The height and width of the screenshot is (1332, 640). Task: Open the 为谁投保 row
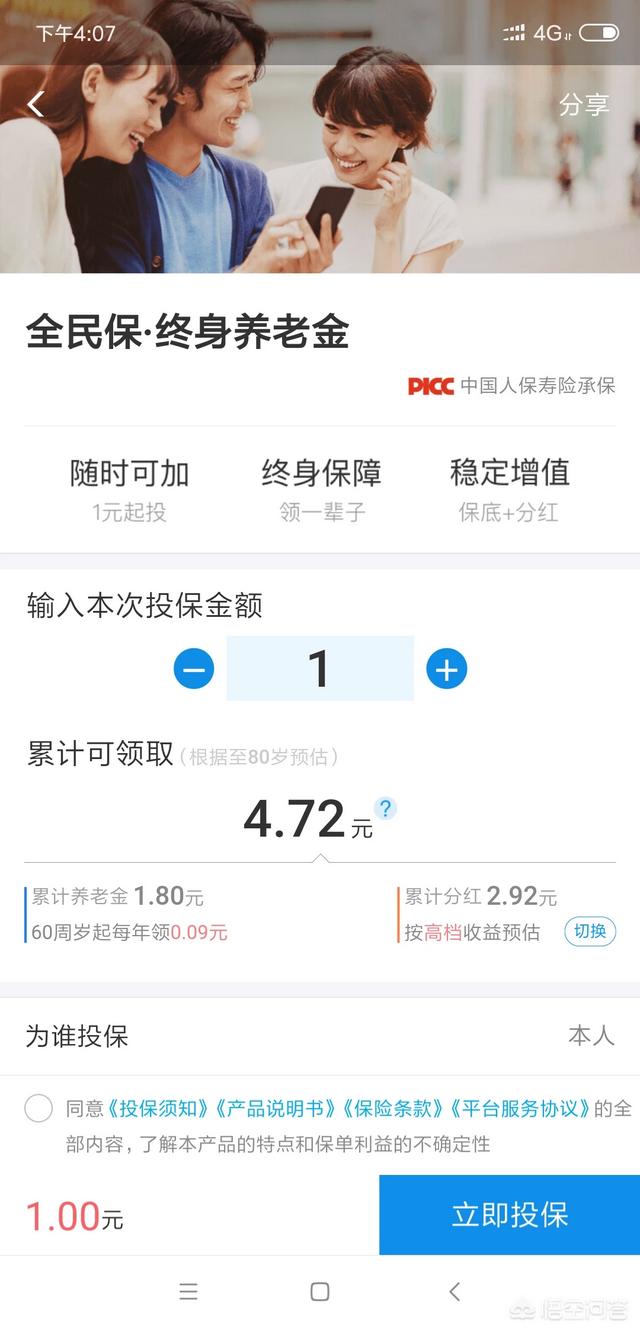tap(320, 1036)
